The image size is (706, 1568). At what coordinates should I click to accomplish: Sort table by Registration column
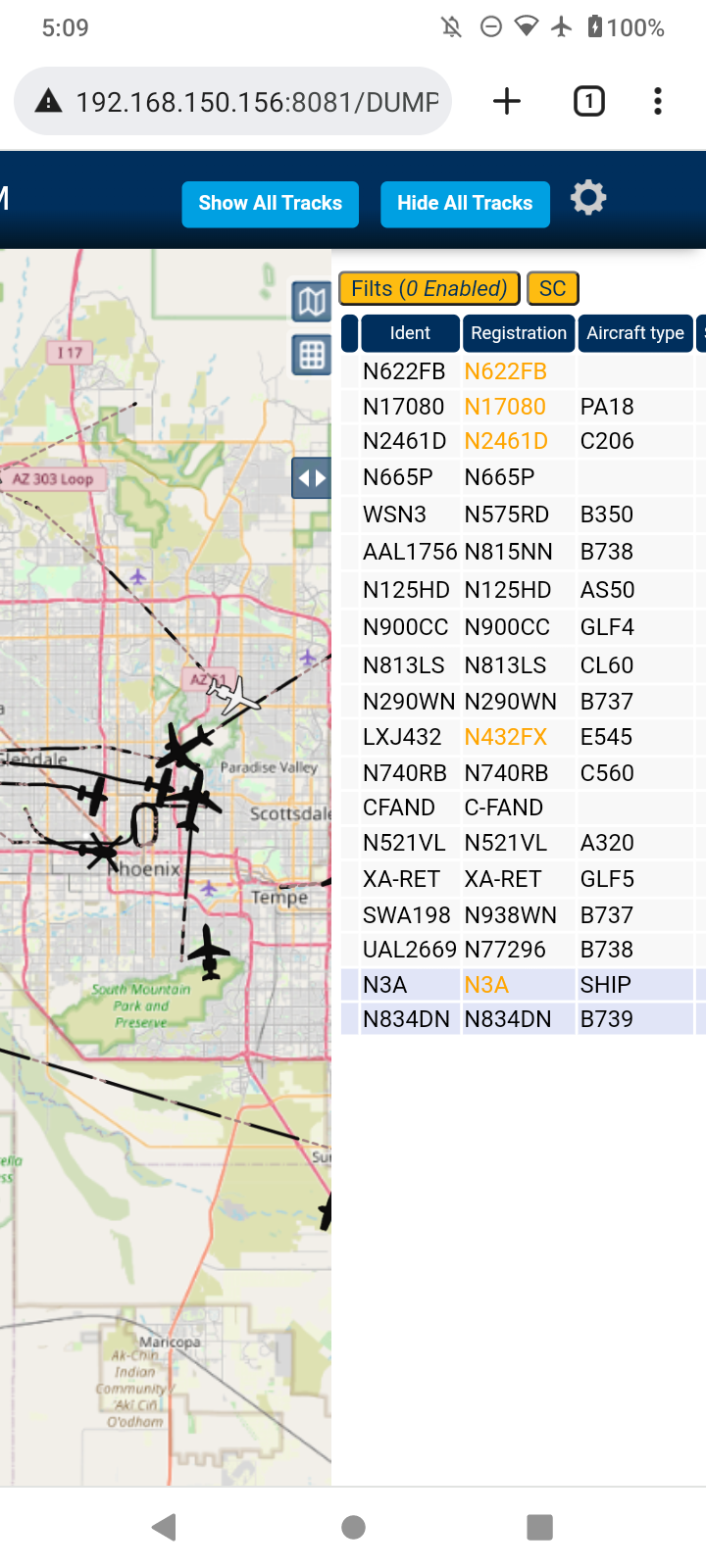[519, 333]
